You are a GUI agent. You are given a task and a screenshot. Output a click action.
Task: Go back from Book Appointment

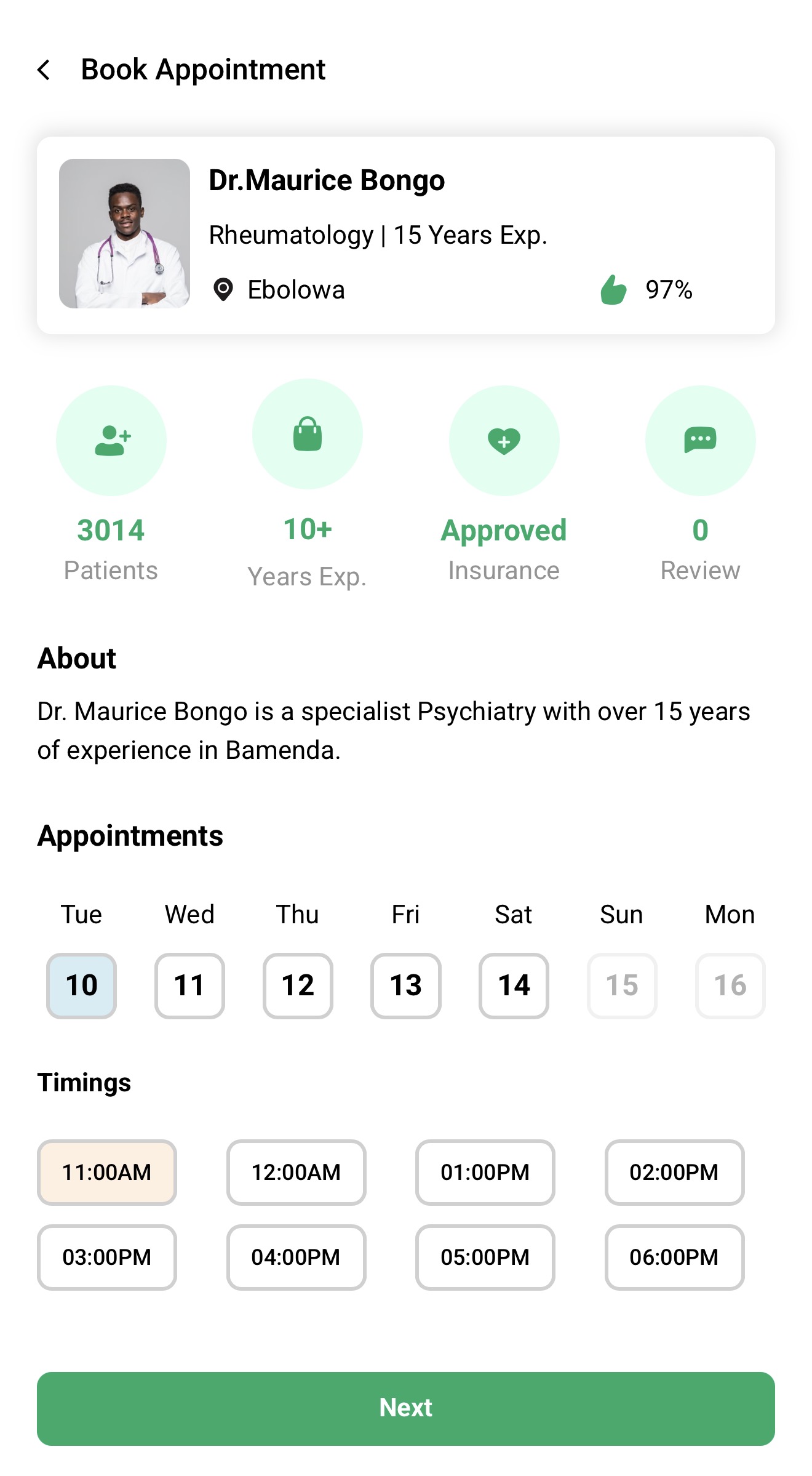44,70
